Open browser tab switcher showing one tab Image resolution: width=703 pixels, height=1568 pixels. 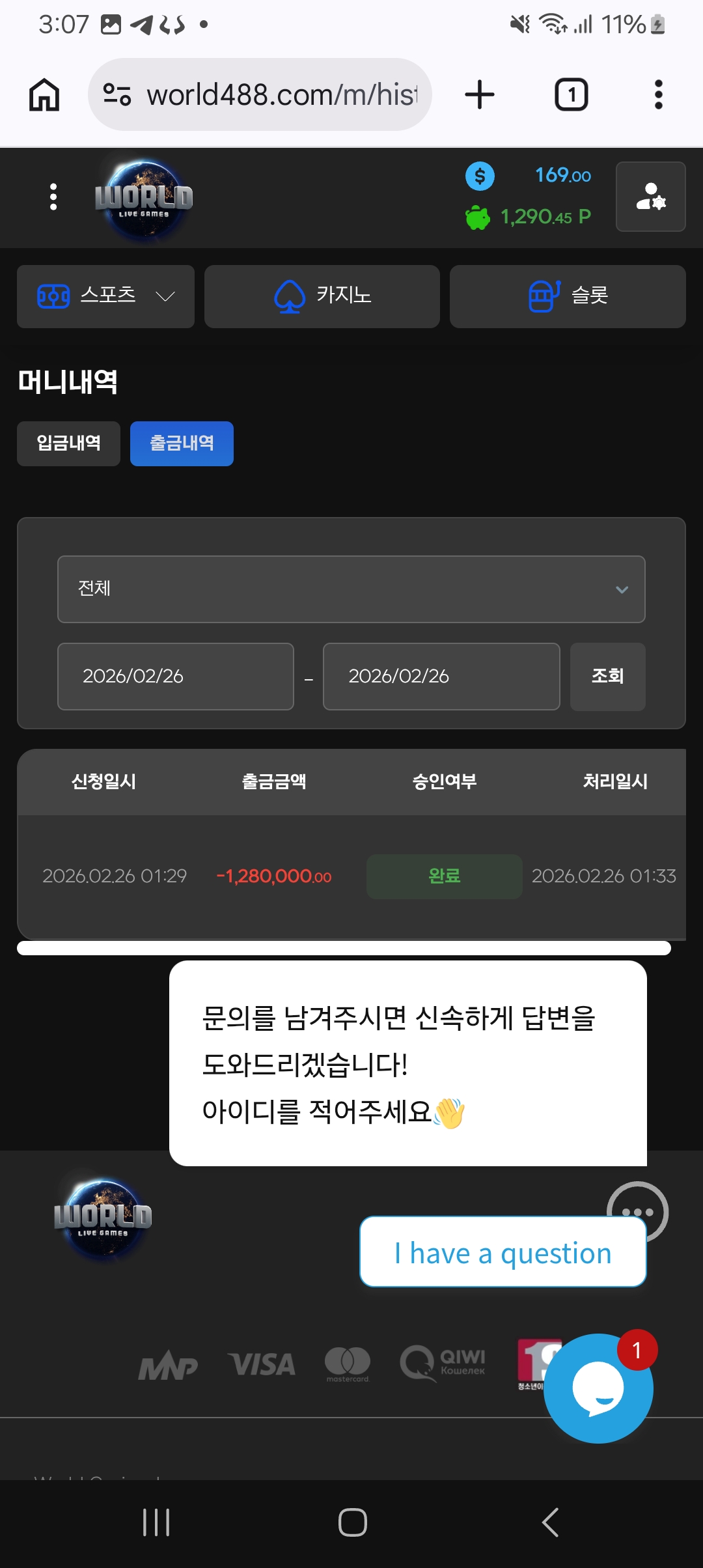[571, 93]
